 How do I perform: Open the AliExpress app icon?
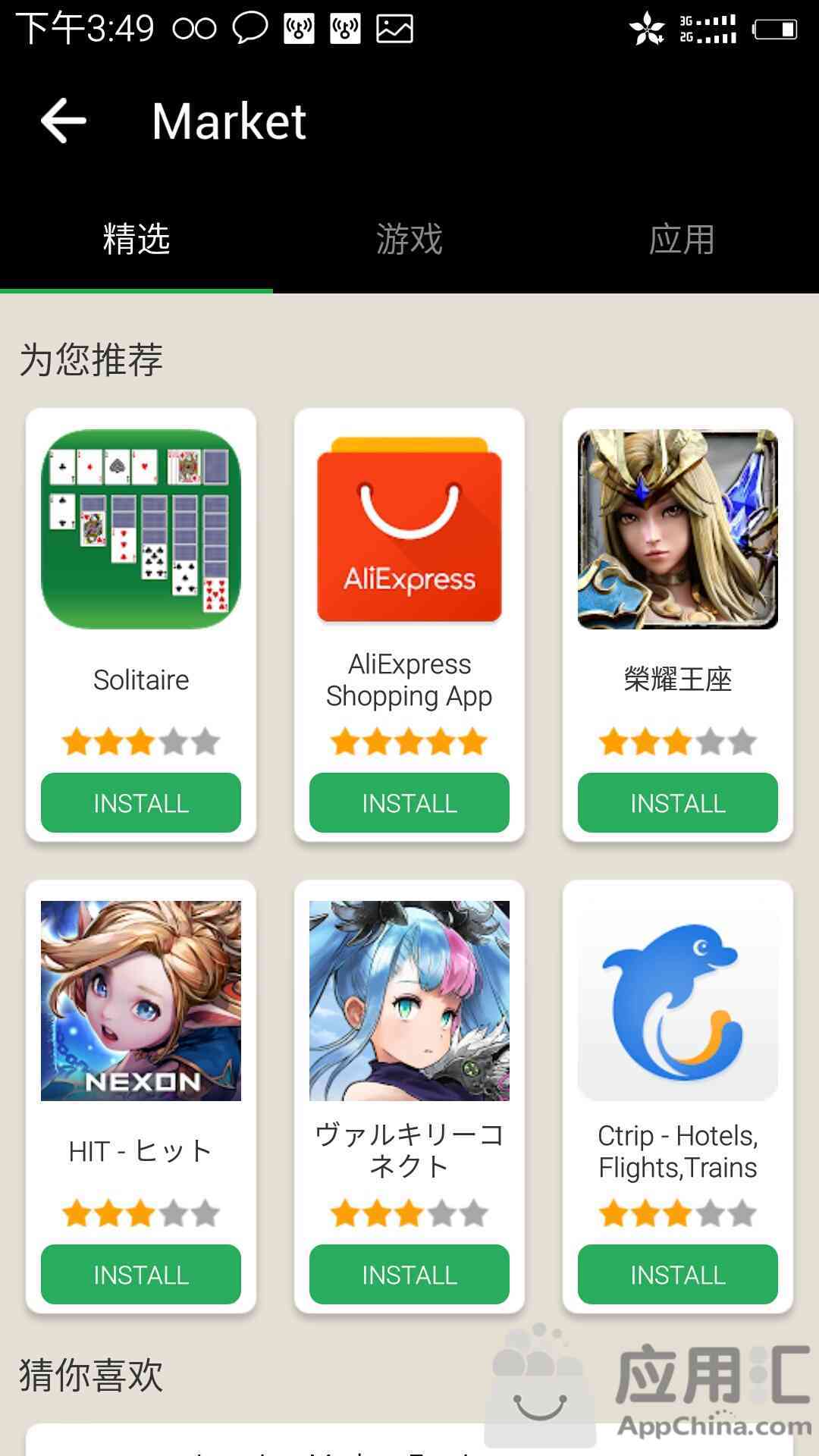[x=409, y=529]
